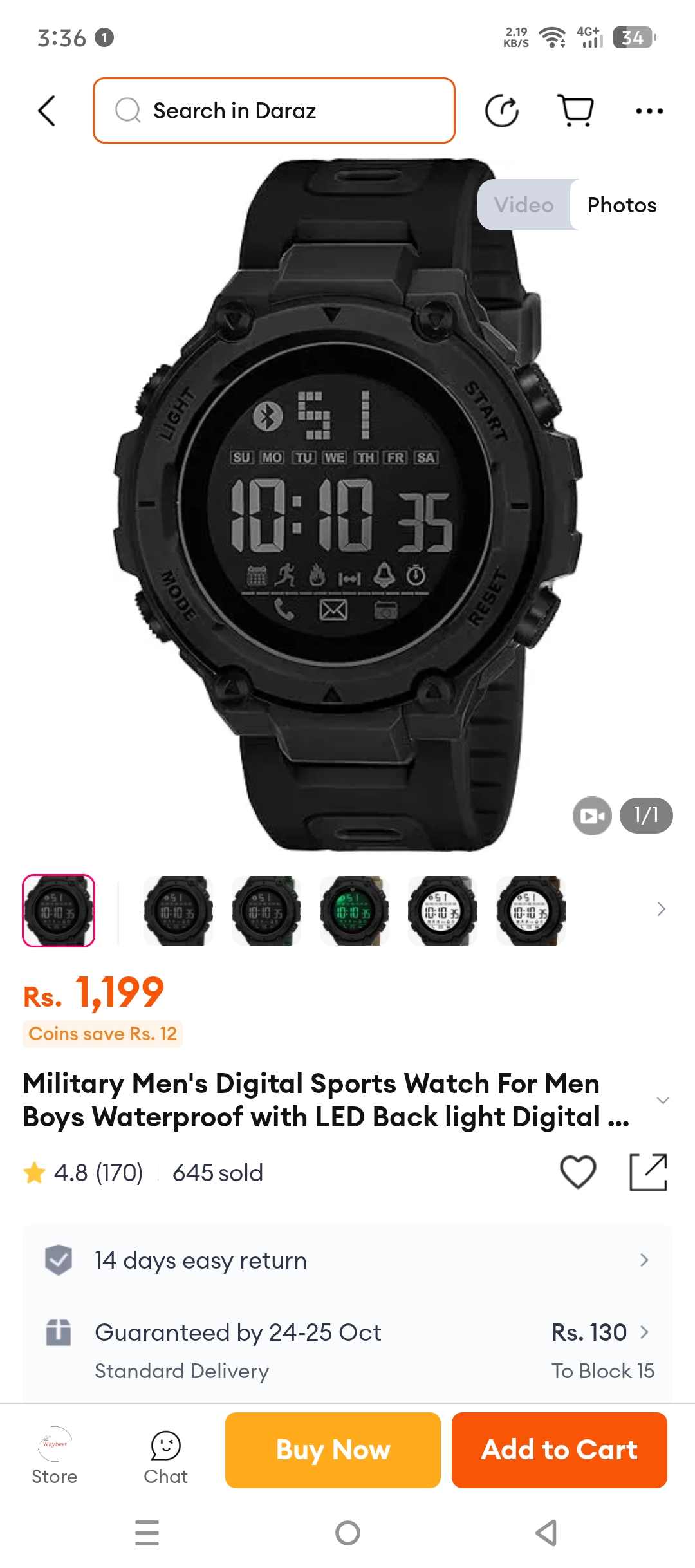Tap the circular arrow icon beside cart
The image size is (695, 1568).
pos(502,111)
